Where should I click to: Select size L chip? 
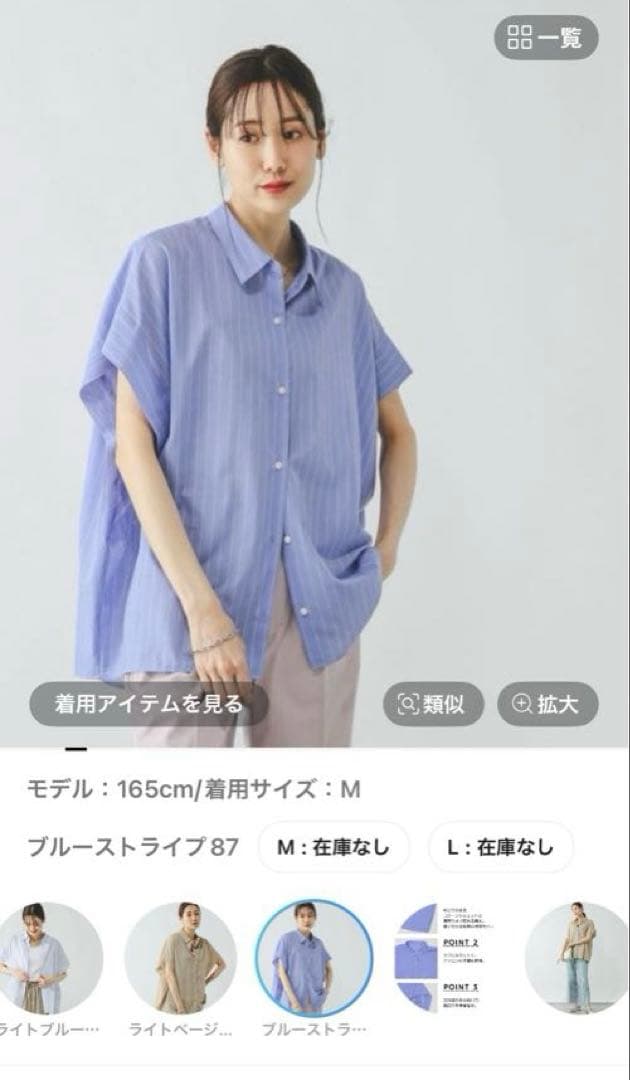[x=501, y=847]
